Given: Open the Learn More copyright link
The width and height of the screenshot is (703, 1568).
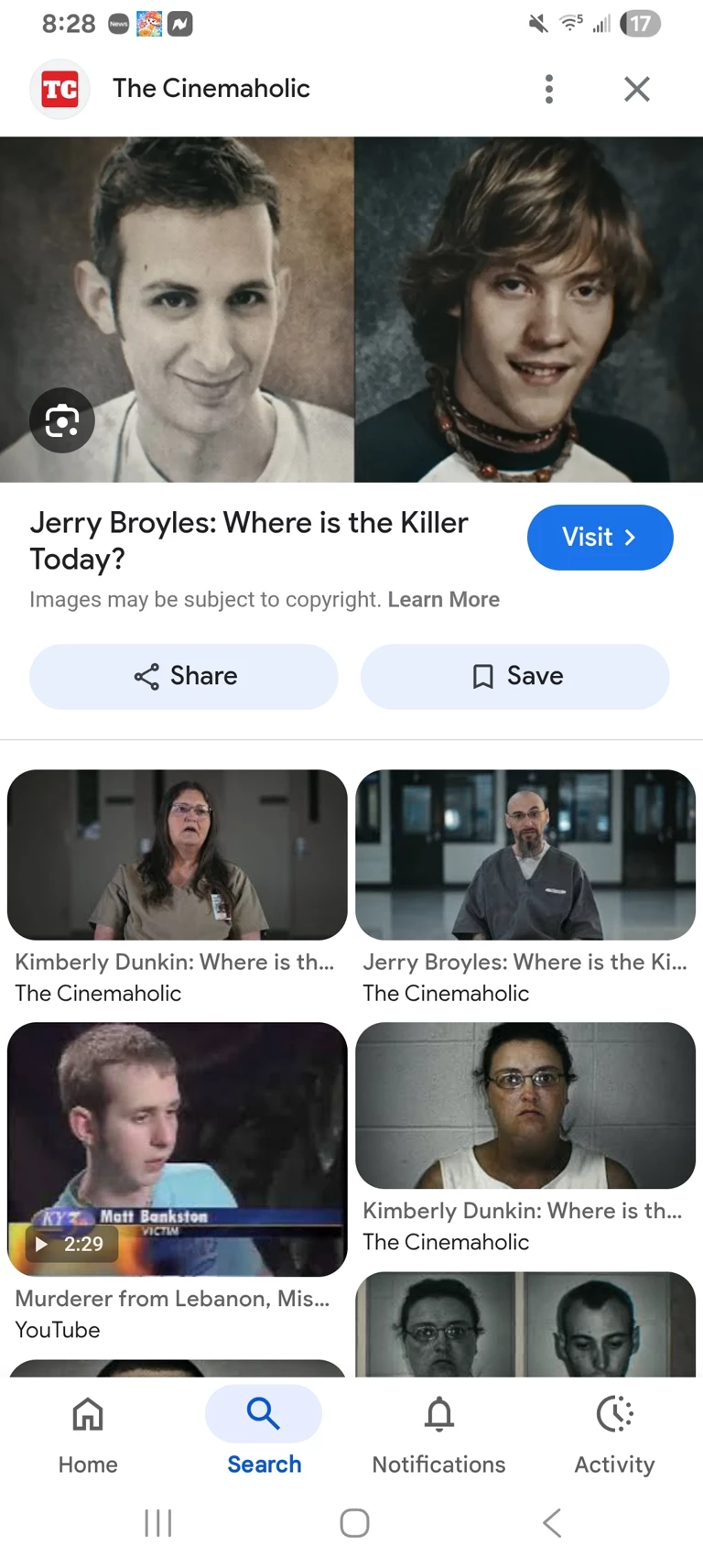Looking at the screenshot, I should point(443,600).
